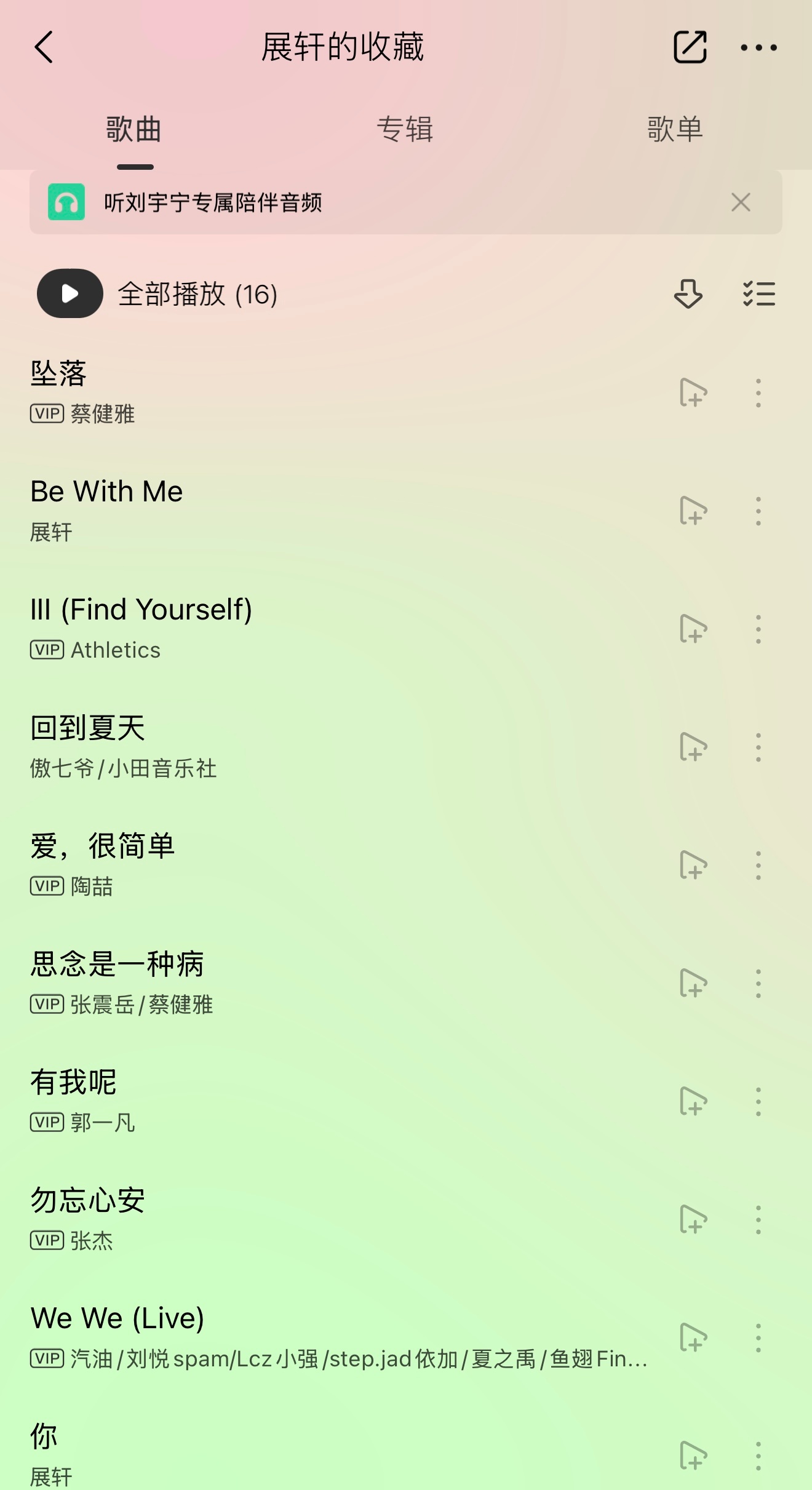Switch to the 歌单 tab

coord(677,129)
